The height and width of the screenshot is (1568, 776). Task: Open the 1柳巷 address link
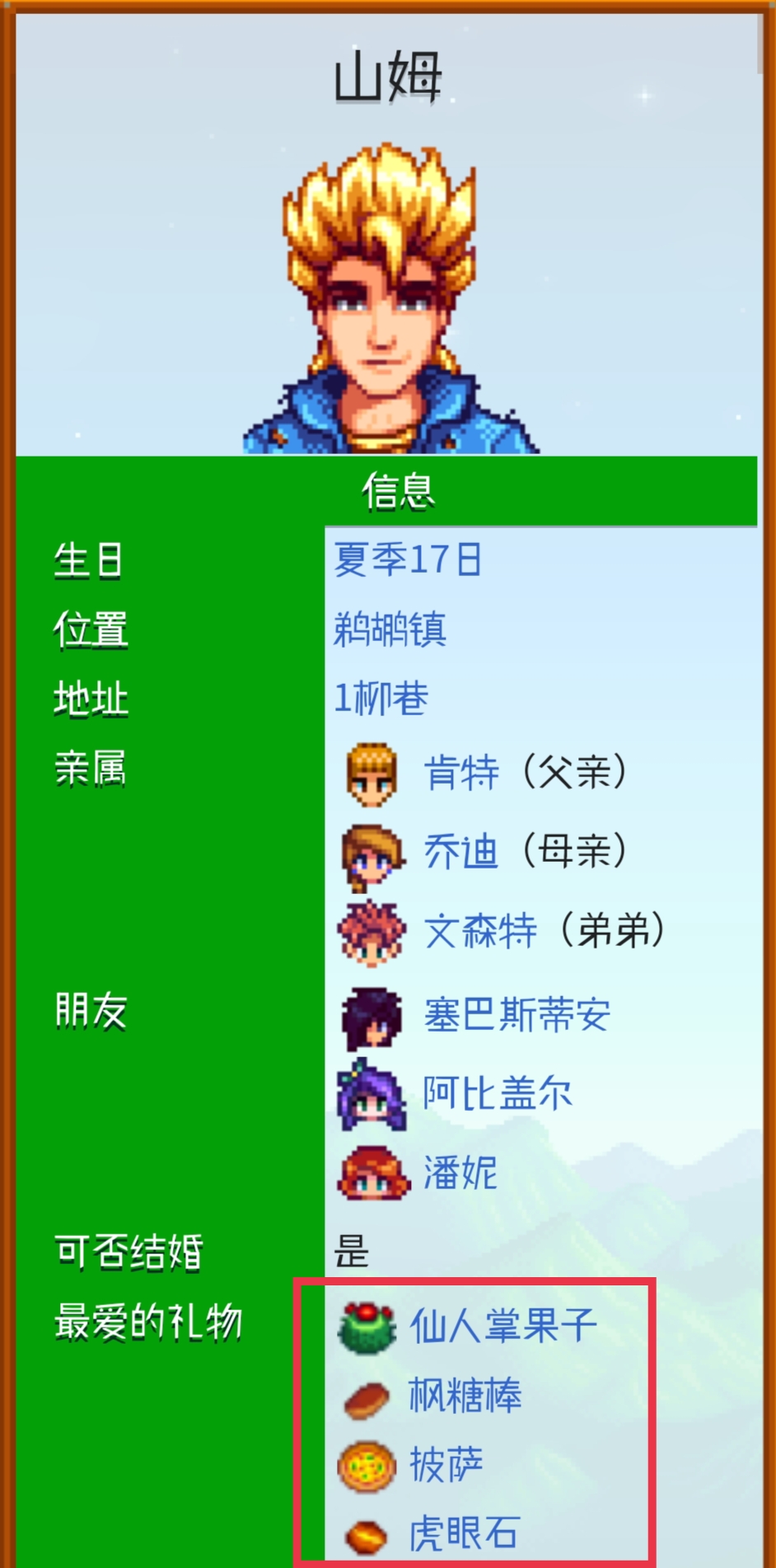381,700
